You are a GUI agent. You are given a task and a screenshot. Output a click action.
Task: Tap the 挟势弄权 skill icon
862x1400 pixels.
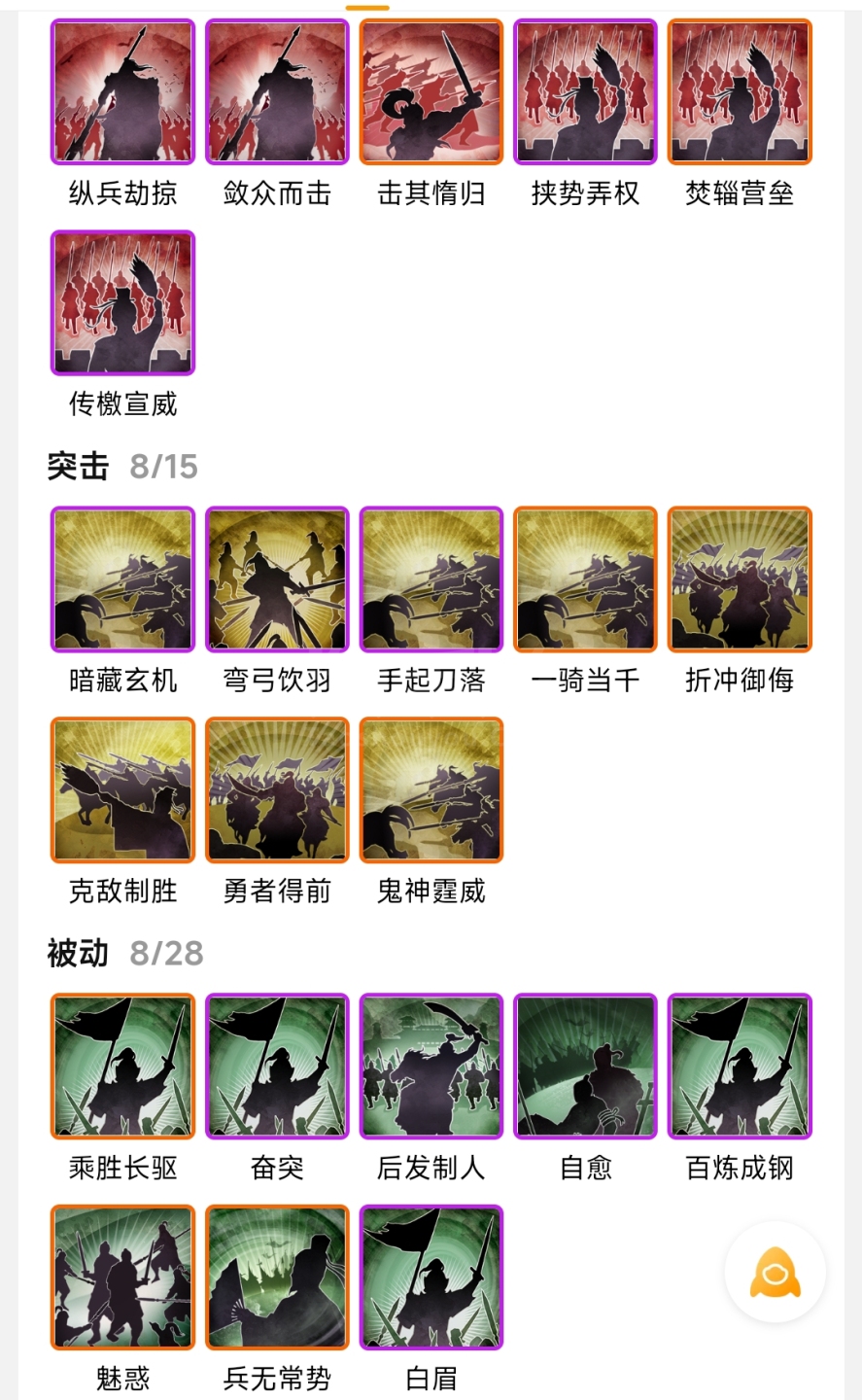585,91
